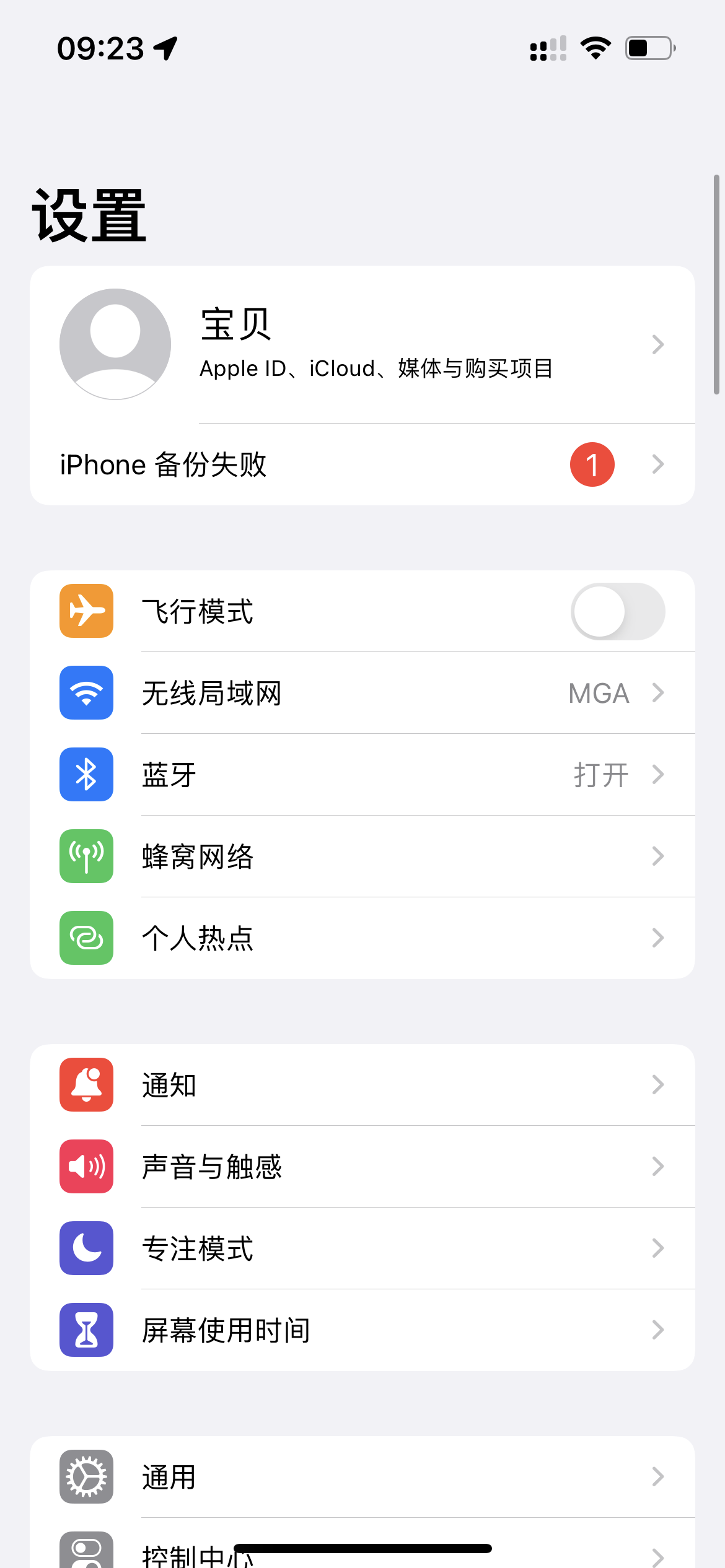Open 个人热点 settings

pyautogui.click(x=362, y=938)
